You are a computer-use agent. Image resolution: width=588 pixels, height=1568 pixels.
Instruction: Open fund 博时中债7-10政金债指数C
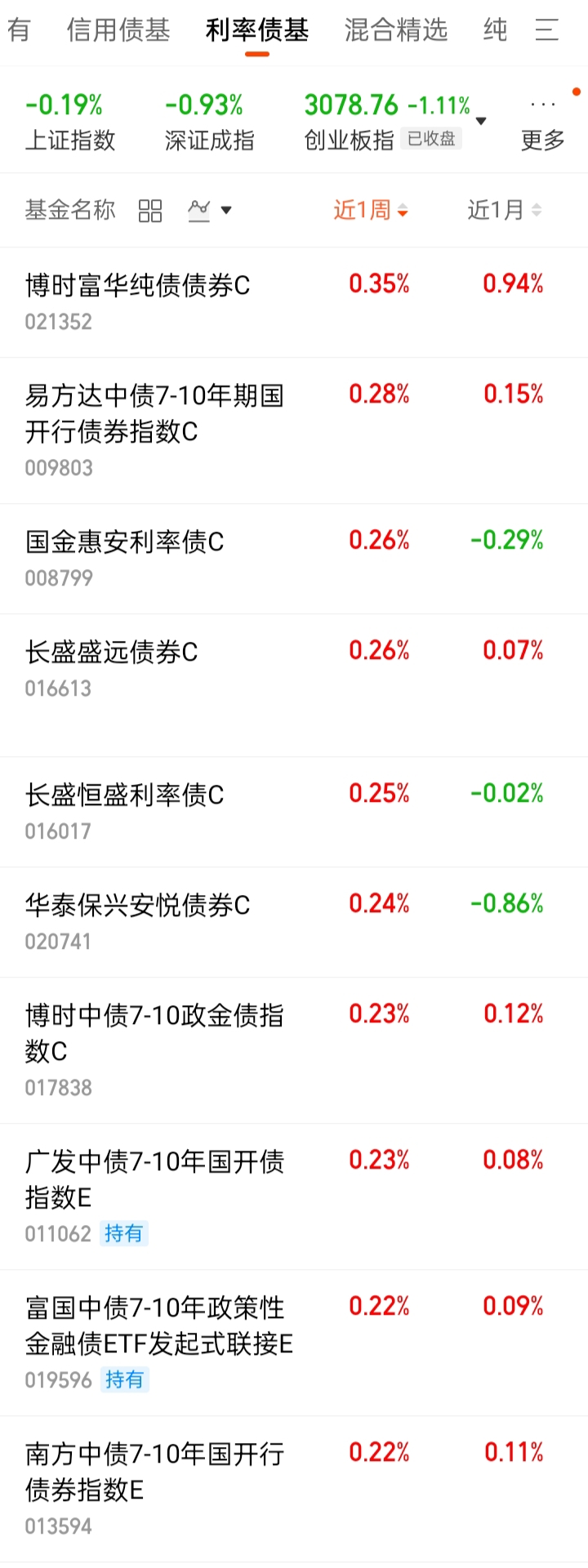[x=154, y=1033]
